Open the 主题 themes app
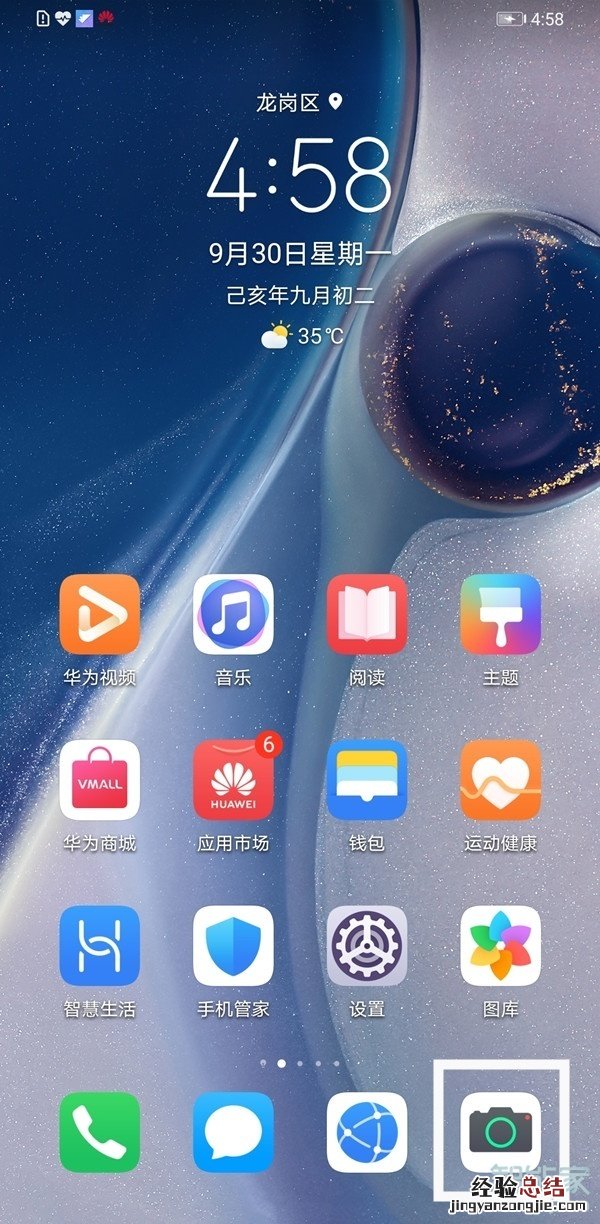This screenshot has height=1224, width=600. 500,614
